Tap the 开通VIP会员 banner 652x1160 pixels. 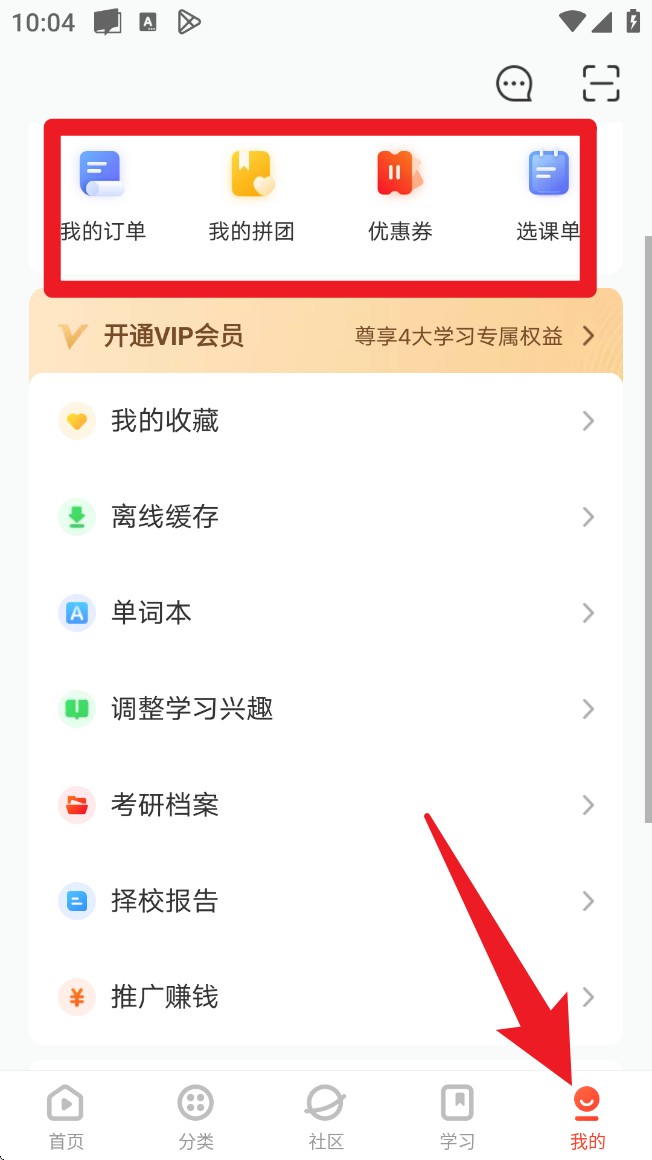326,336
